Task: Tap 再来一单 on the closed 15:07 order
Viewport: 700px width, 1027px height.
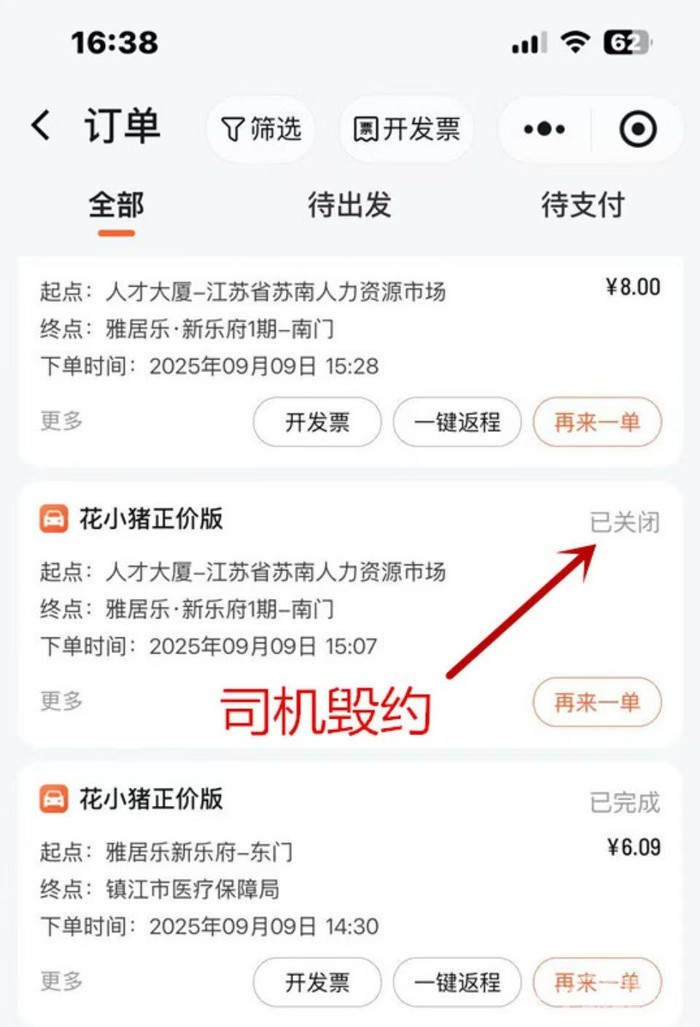Action: point(597,702)
